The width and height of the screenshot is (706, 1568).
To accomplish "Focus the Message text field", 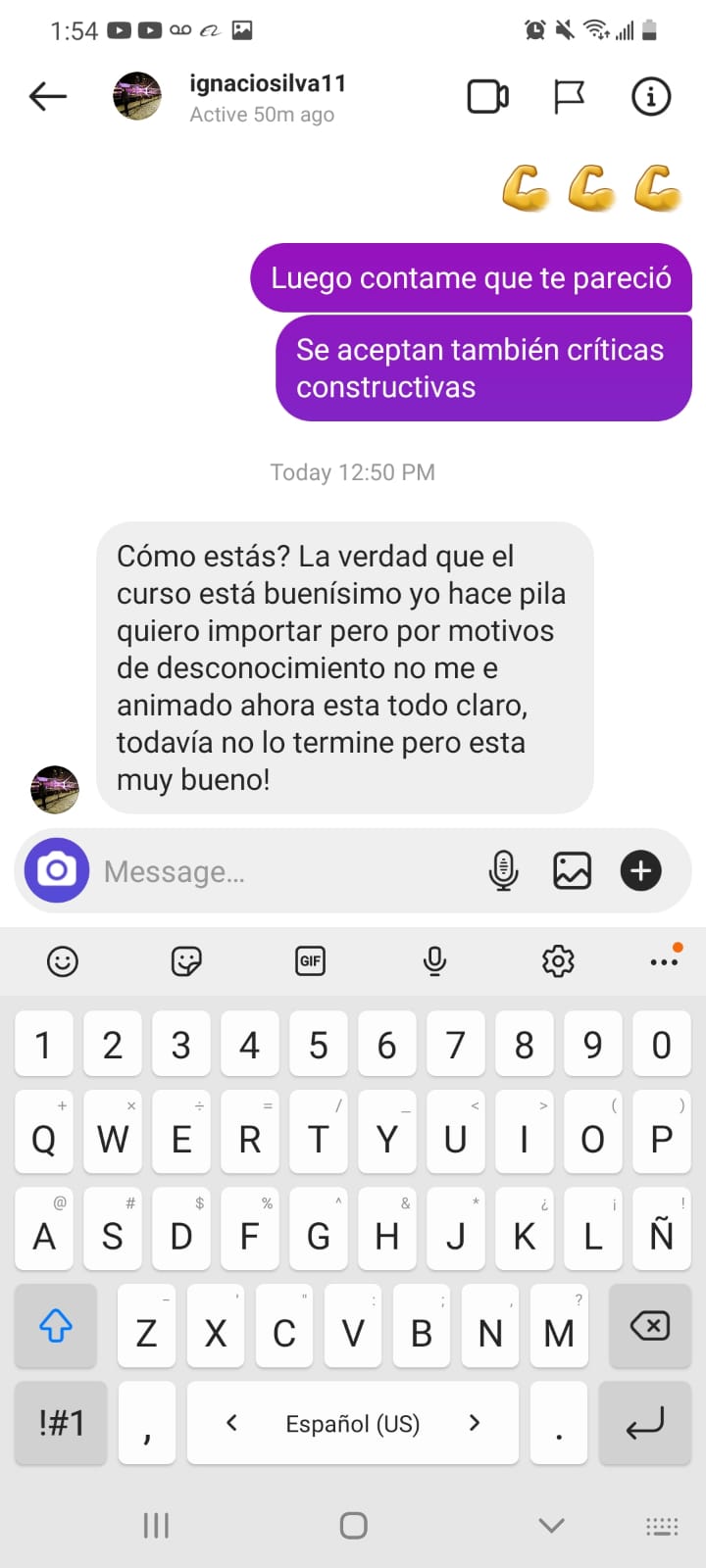I will (x=284, y=871).
